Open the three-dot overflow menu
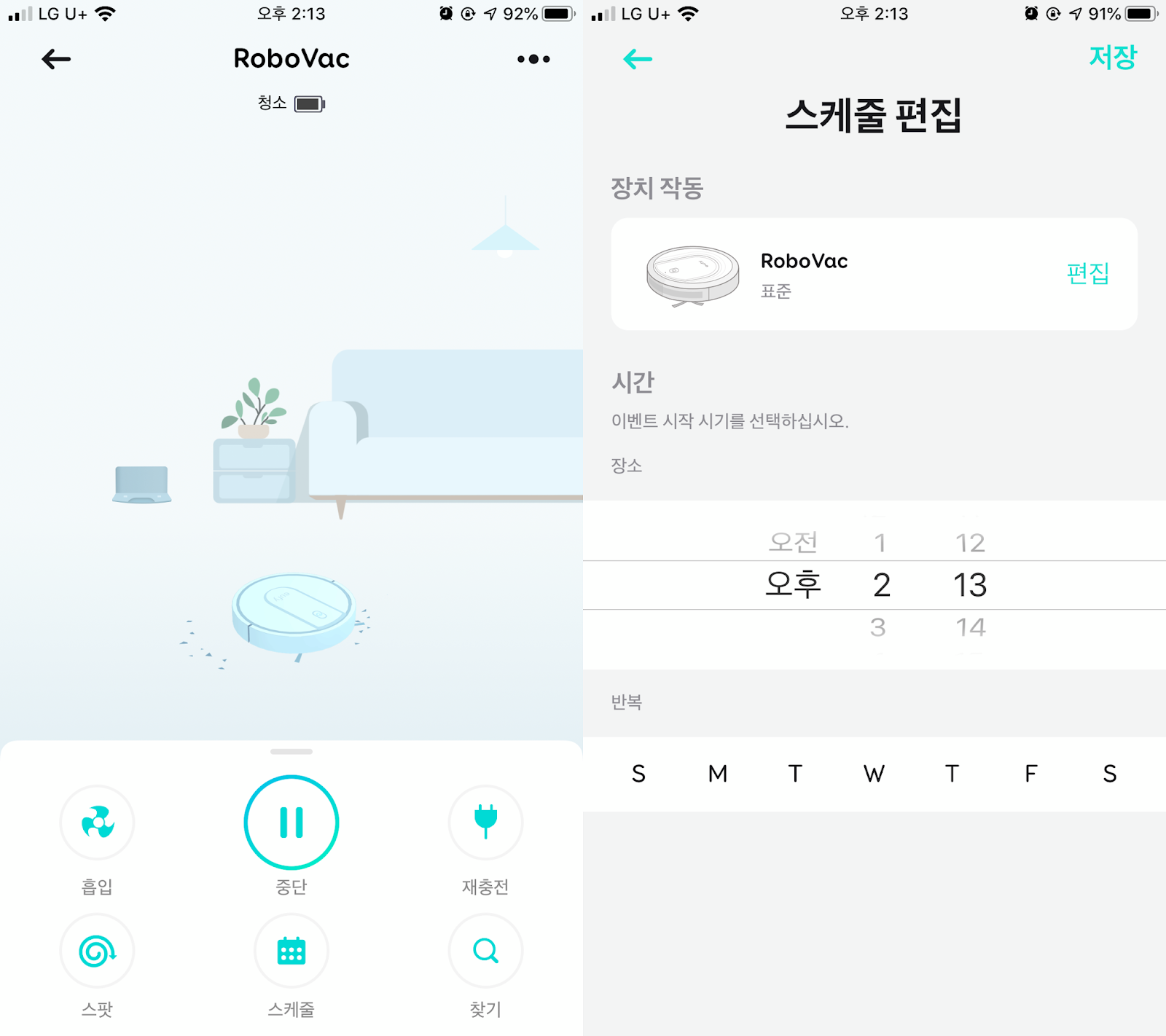This screenshot has height=1036, width=1166. (533, 59)
